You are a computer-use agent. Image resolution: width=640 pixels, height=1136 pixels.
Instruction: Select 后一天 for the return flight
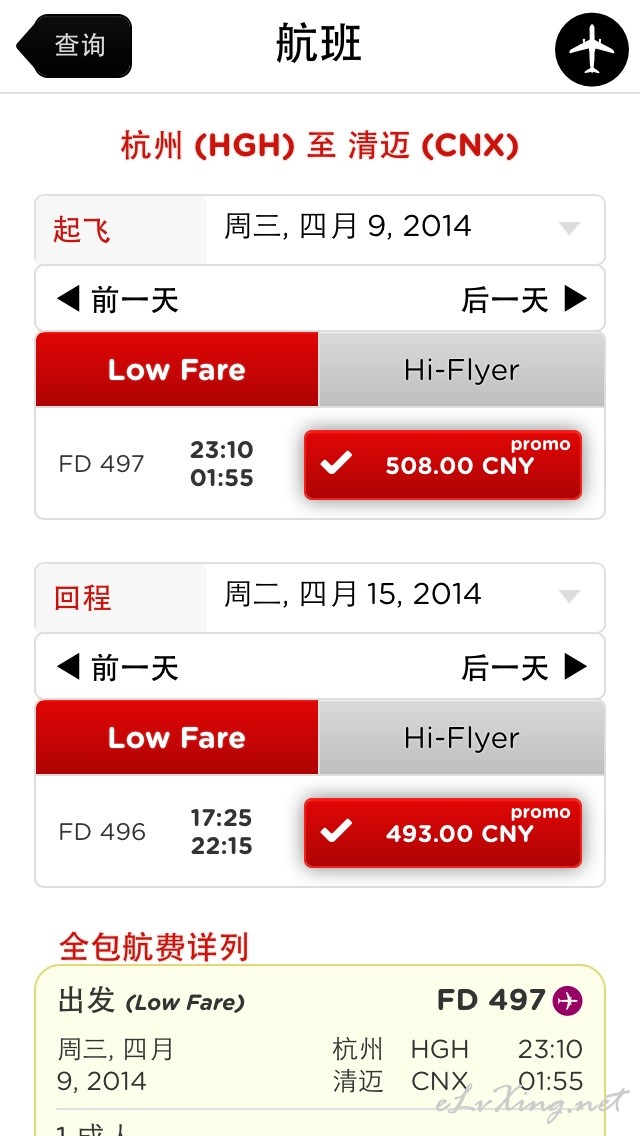524,667
